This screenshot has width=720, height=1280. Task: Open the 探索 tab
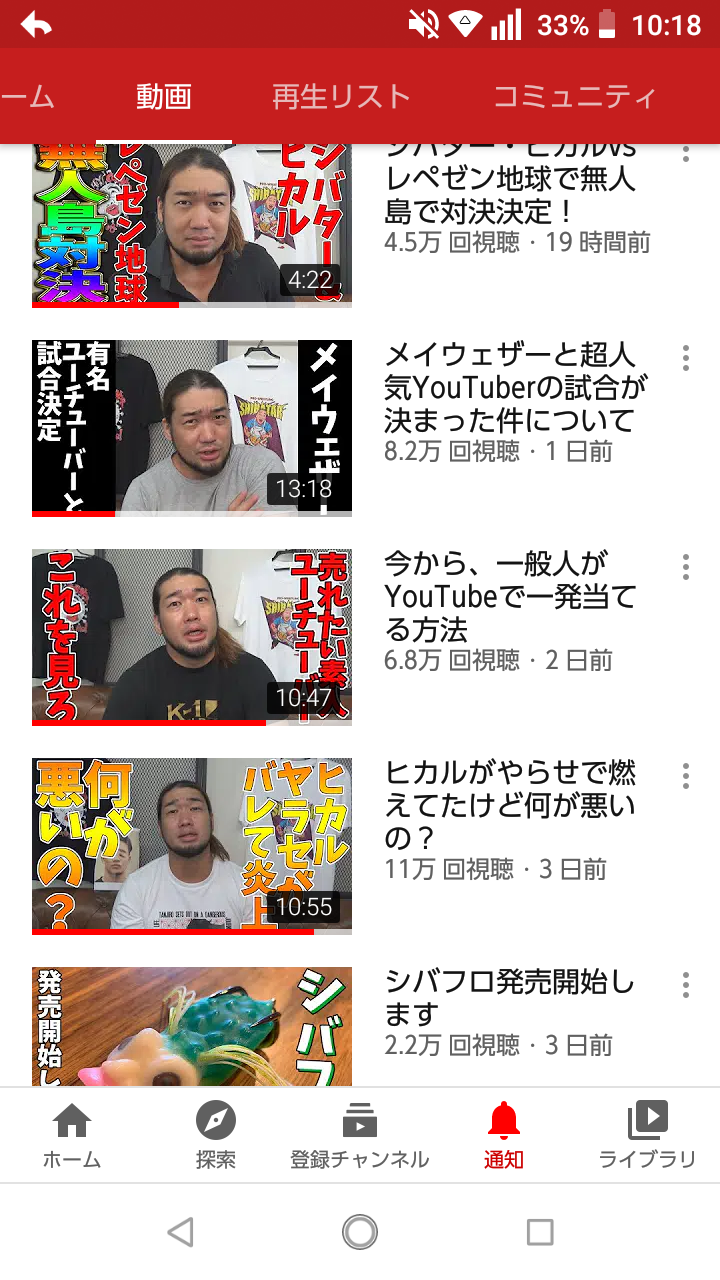tap(216, 1136)
